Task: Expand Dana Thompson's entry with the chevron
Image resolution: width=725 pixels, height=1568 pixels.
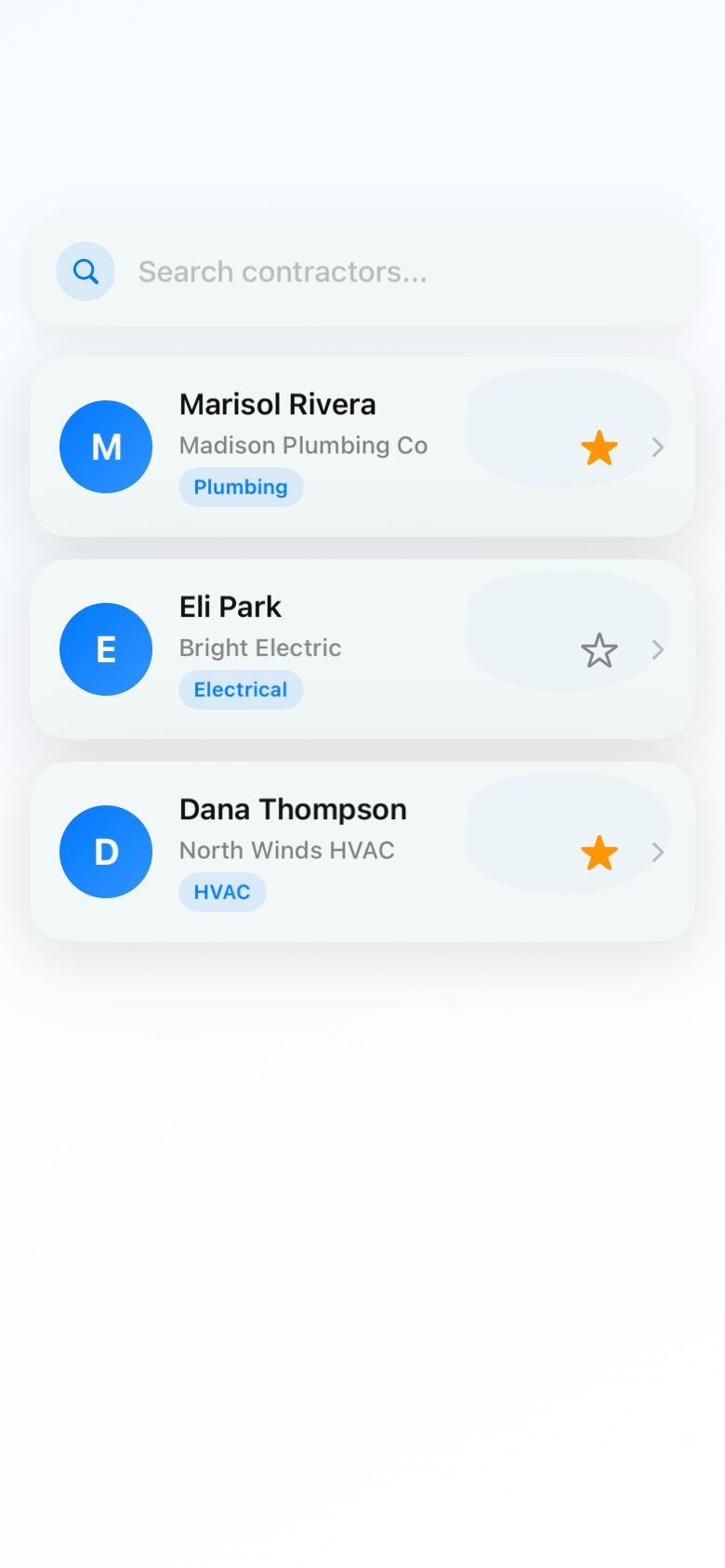Action: [x=659, y=852]
